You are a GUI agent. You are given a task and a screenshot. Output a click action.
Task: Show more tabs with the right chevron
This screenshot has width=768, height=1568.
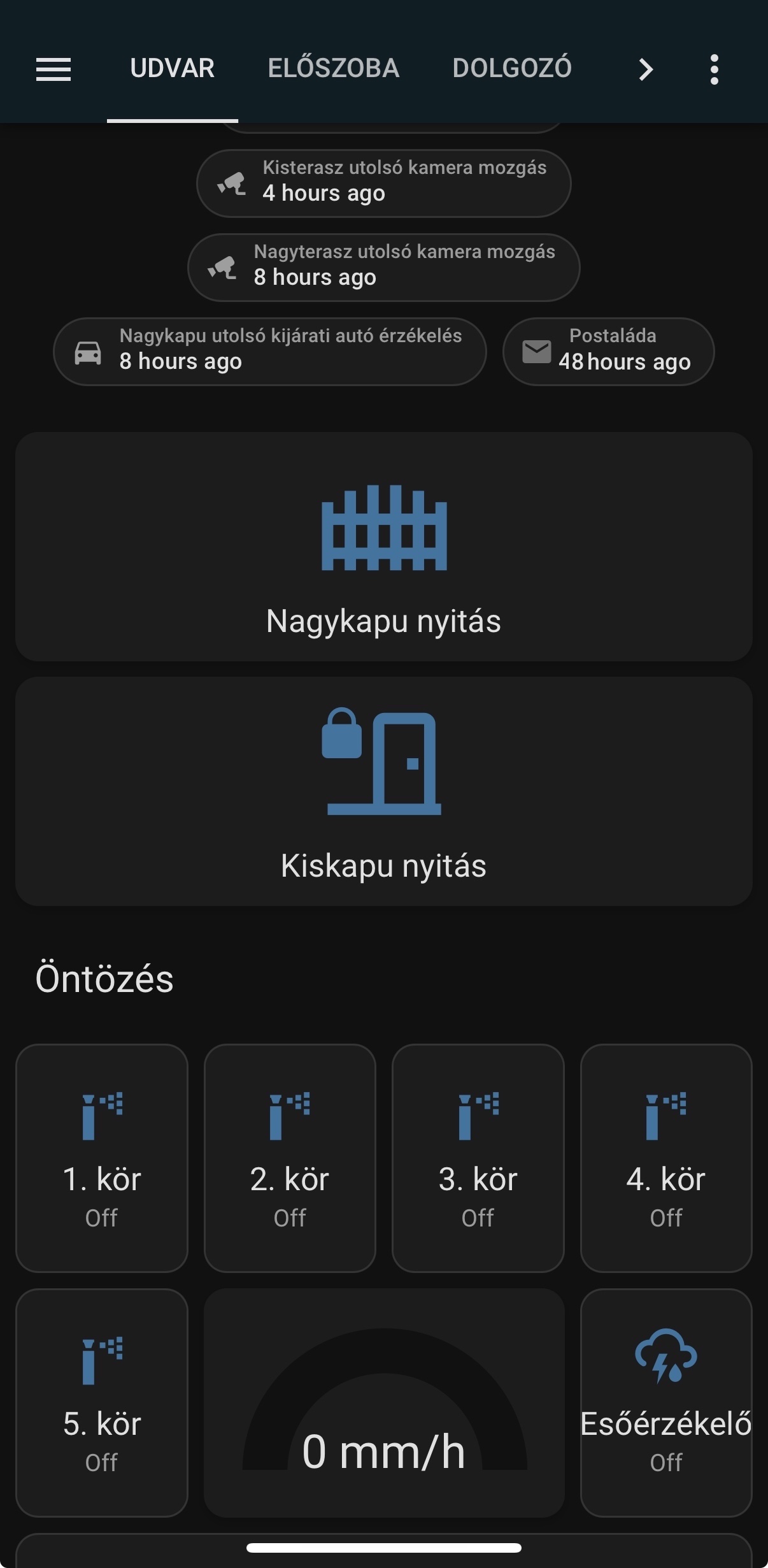pyautogui.click(x=646, y=69)
